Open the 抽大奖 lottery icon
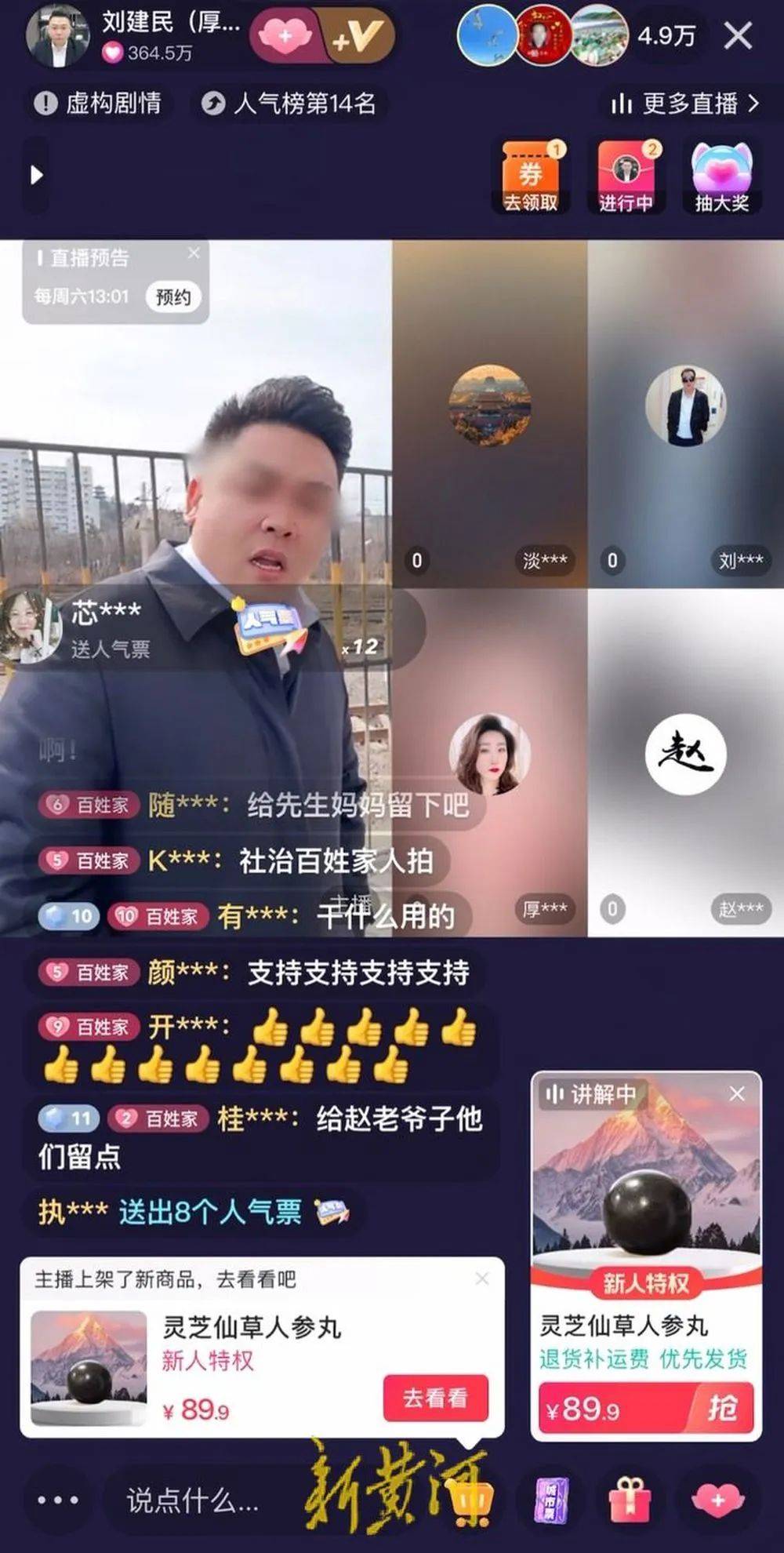Screen dimensions: 784x1553 tap(721, 178)
